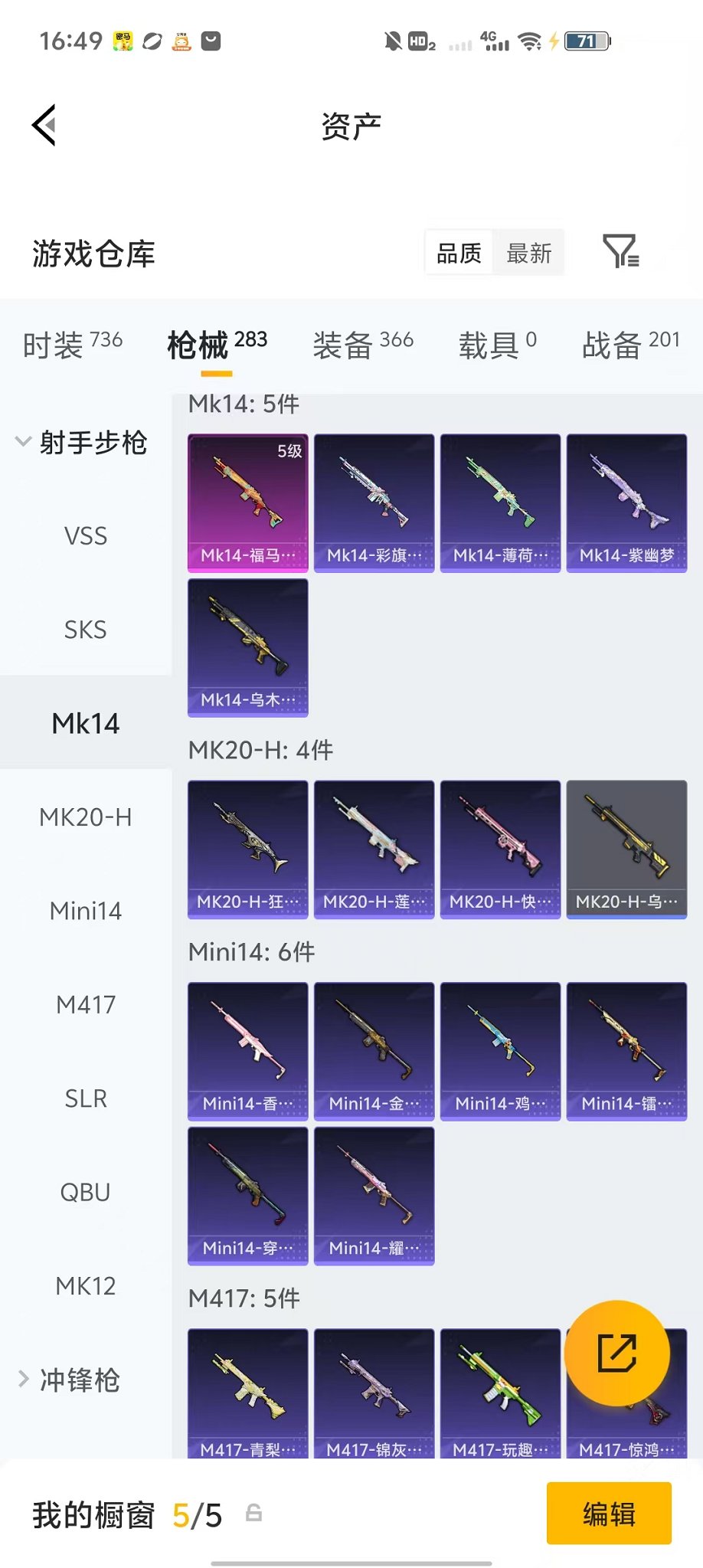This screenshot has height=1568, width=703.
Task: Open the MK20-H-狂 skin tile
Action: coord(248,849)
